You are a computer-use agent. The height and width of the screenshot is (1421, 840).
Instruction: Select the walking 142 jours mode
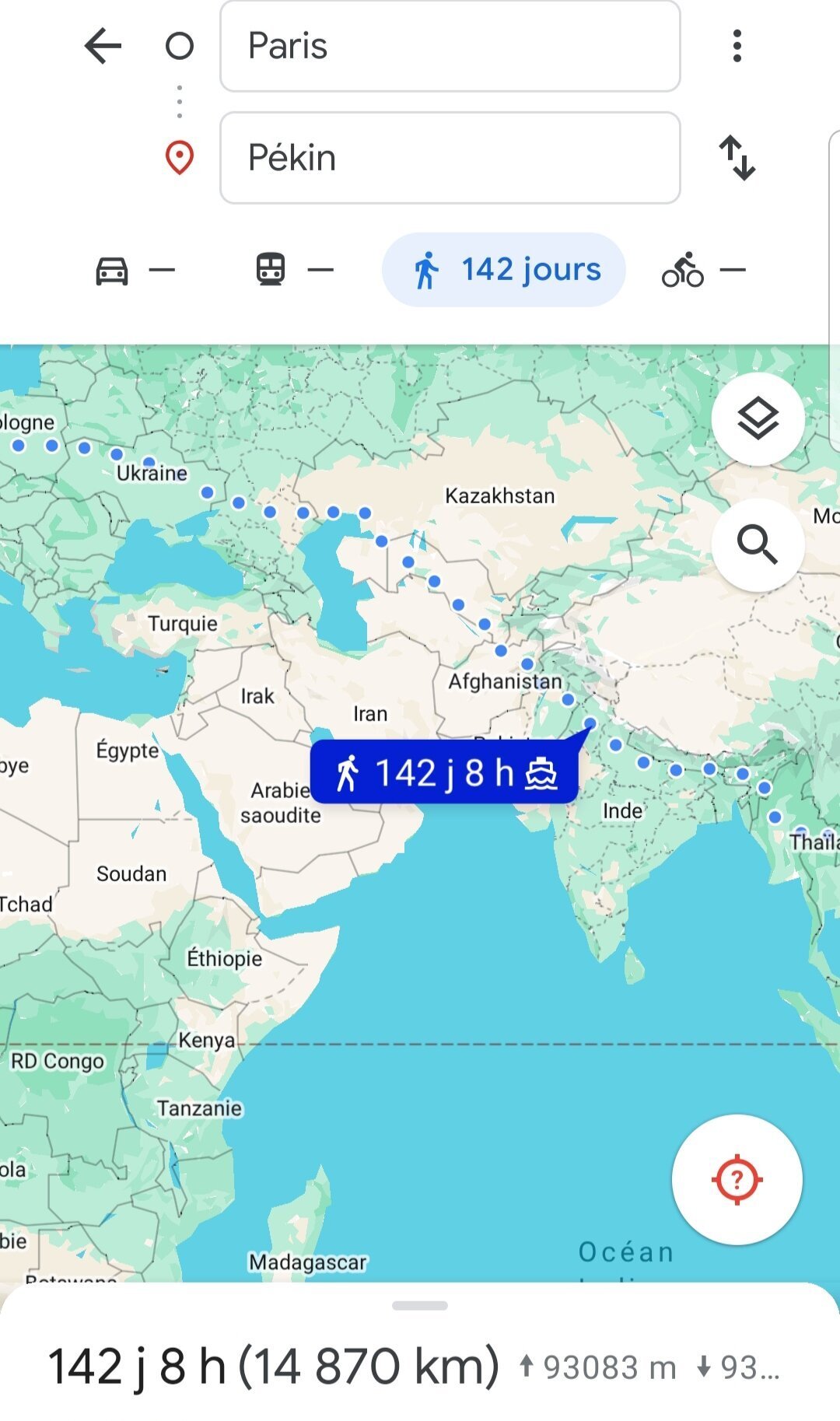pos(504,270)
